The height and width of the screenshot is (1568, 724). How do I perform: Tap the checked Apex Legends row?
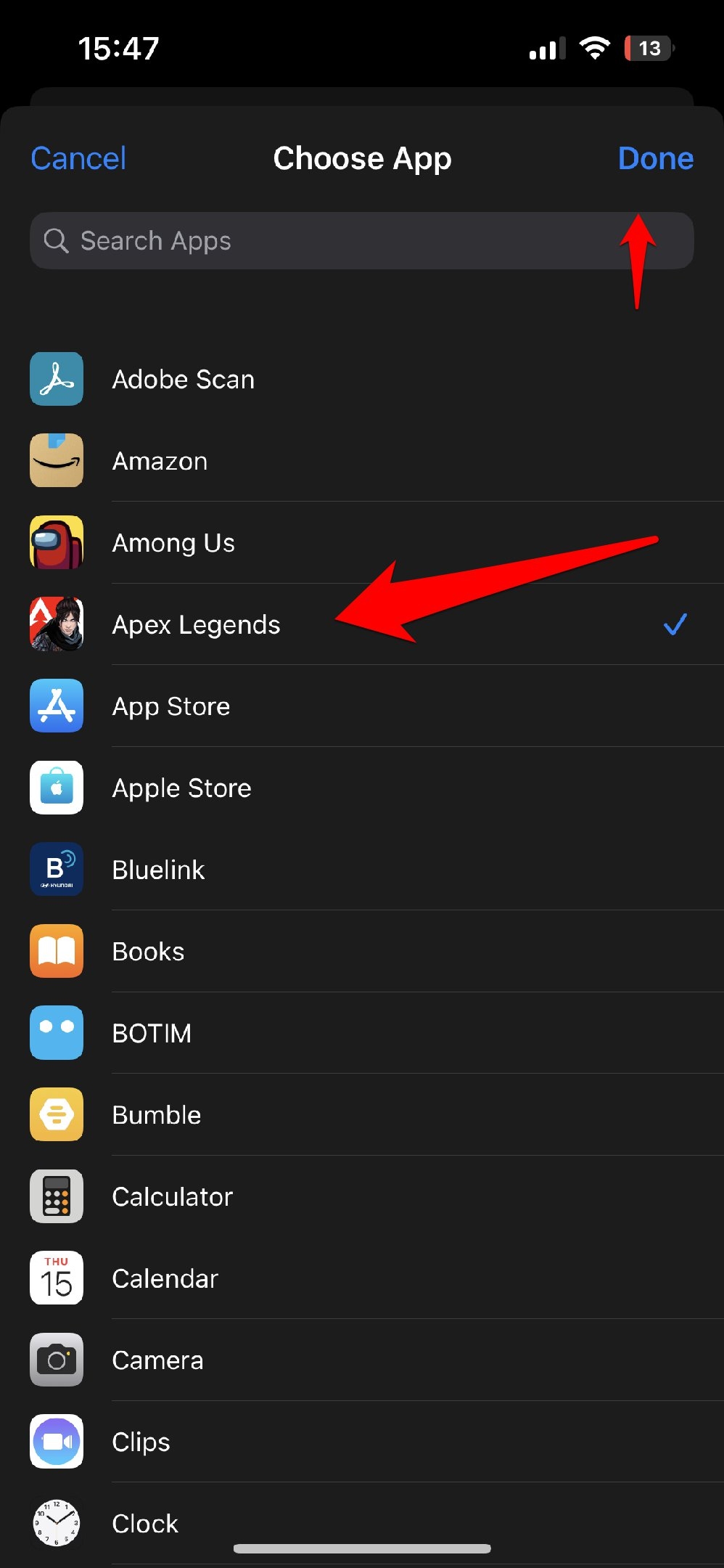196,625
